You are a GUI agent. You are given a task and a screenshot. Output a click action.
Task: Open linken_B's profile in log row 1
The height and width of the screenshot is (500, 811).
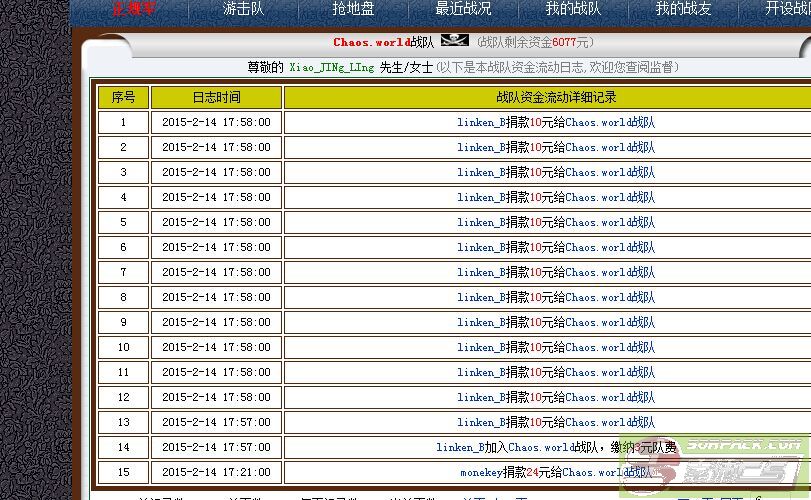(x=482, y=122)
